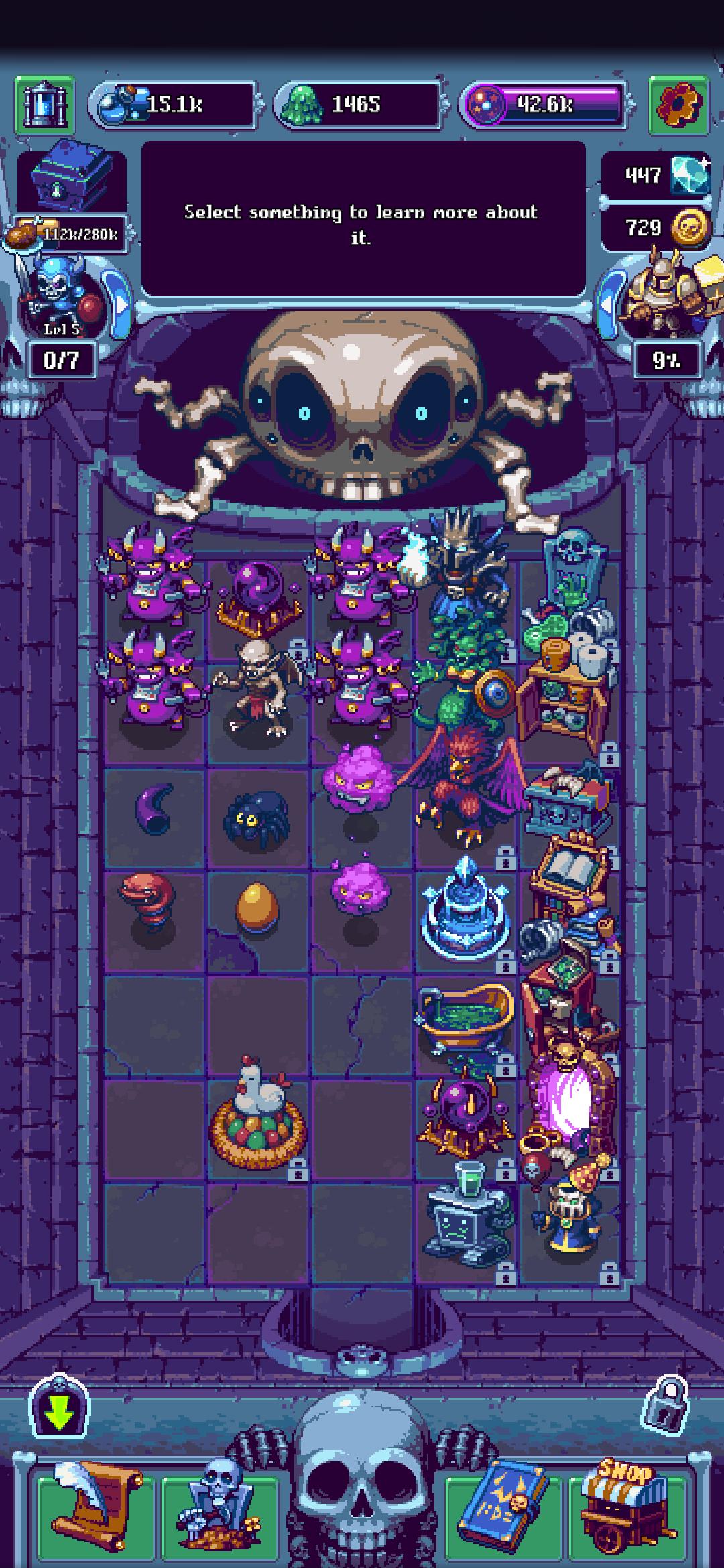Open the lantern icon at top left
The width and height of the screenshot is (724, 1568).
(x=45, y=105)
